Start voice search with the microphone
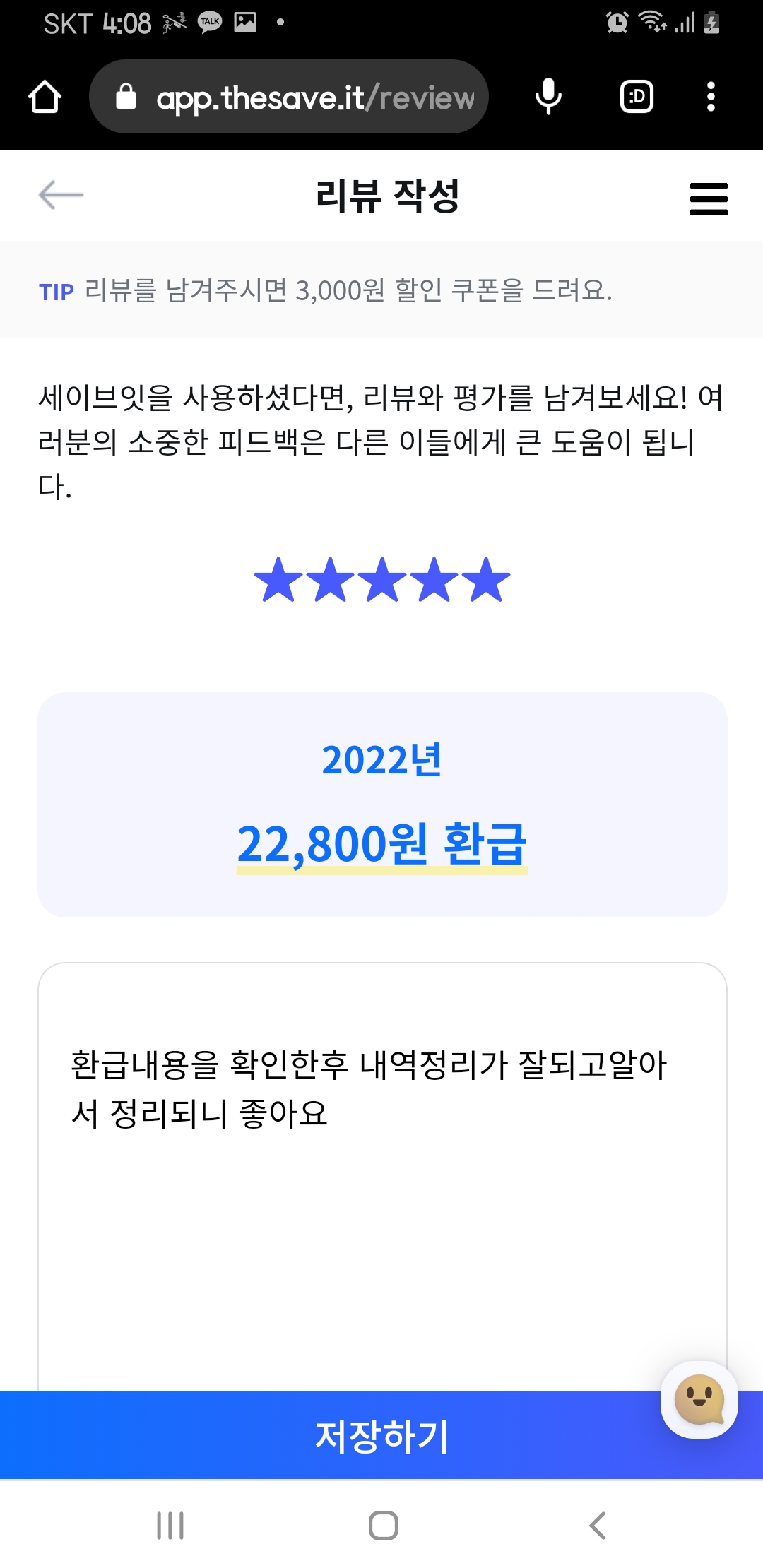 [548, 97]
